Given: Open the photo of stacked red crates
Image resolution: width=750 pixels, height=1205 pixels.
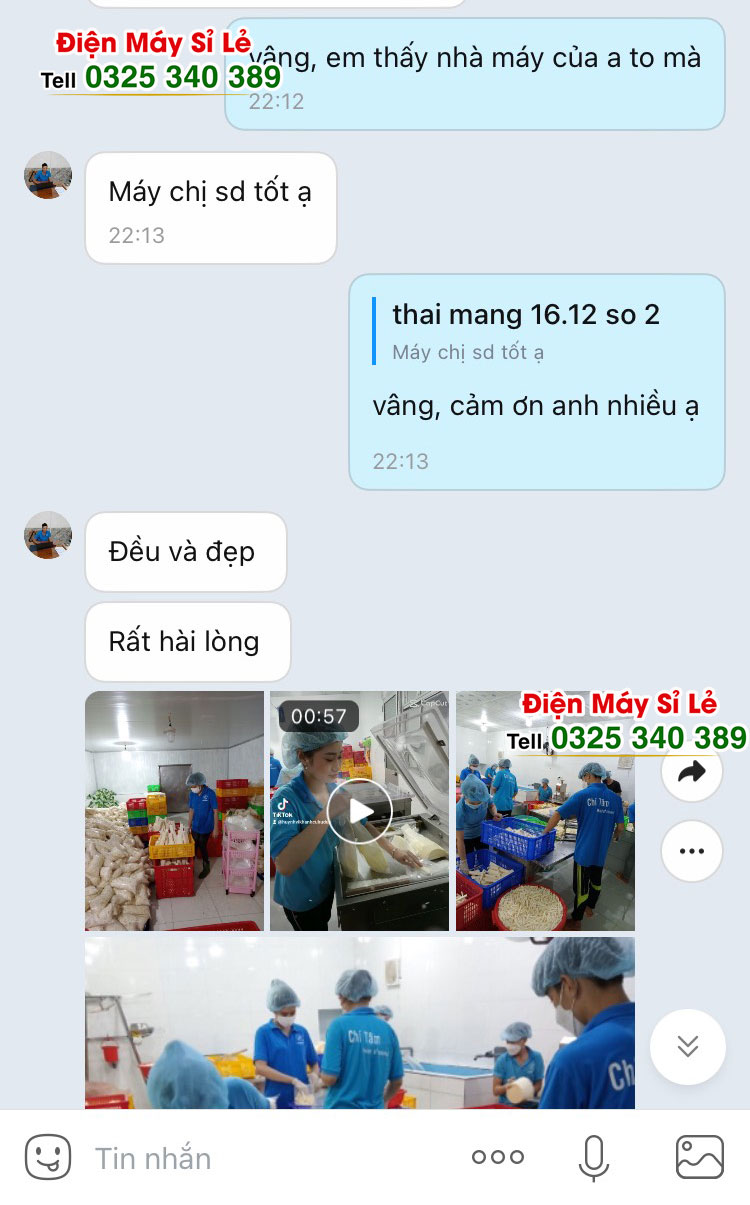Looking at the screenshot, I should (174, 810).
